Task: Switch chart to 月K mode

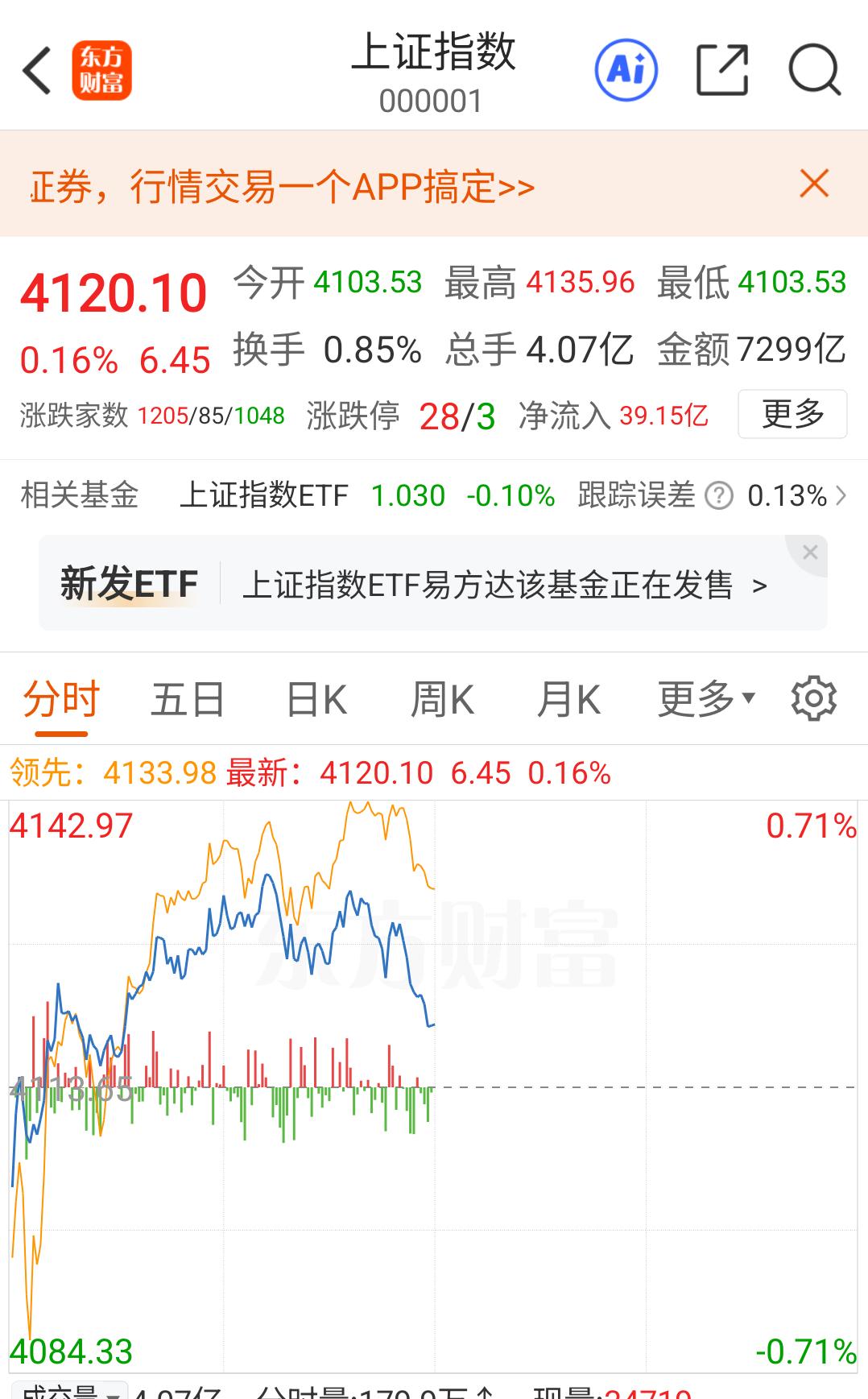Action: [x=568, y=699]
